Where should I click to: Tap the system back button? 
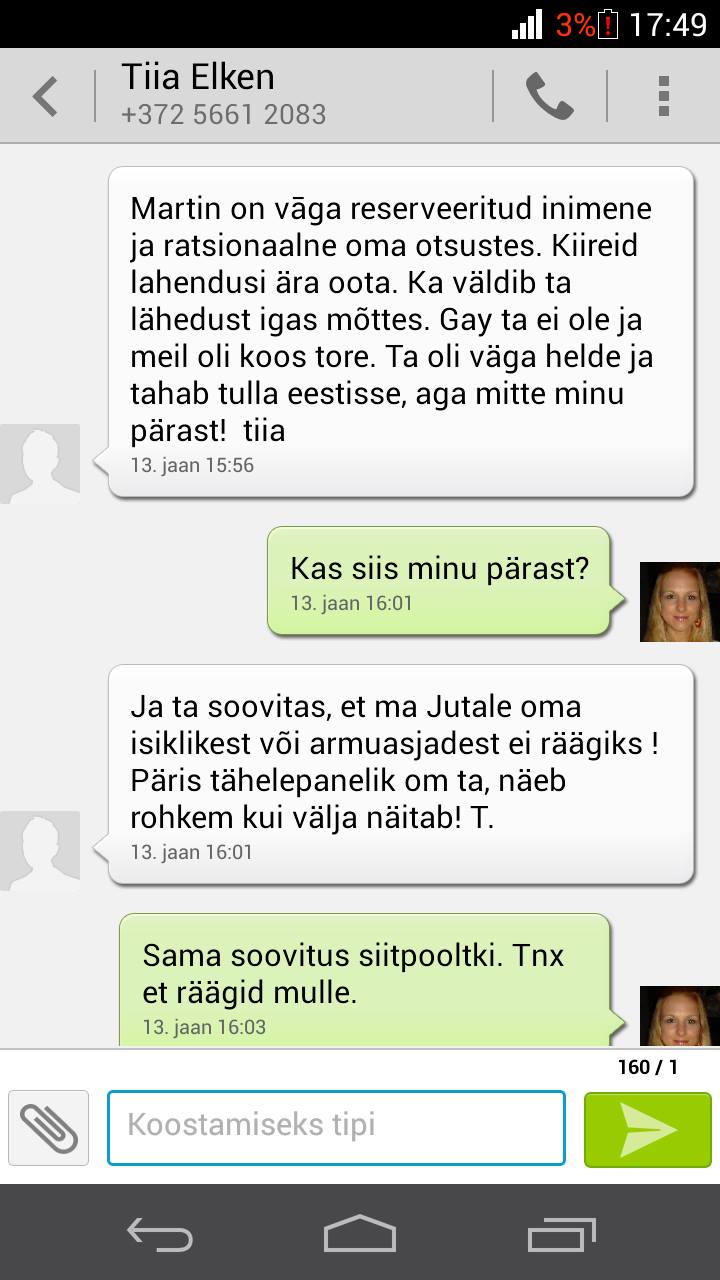(160, 1233)
